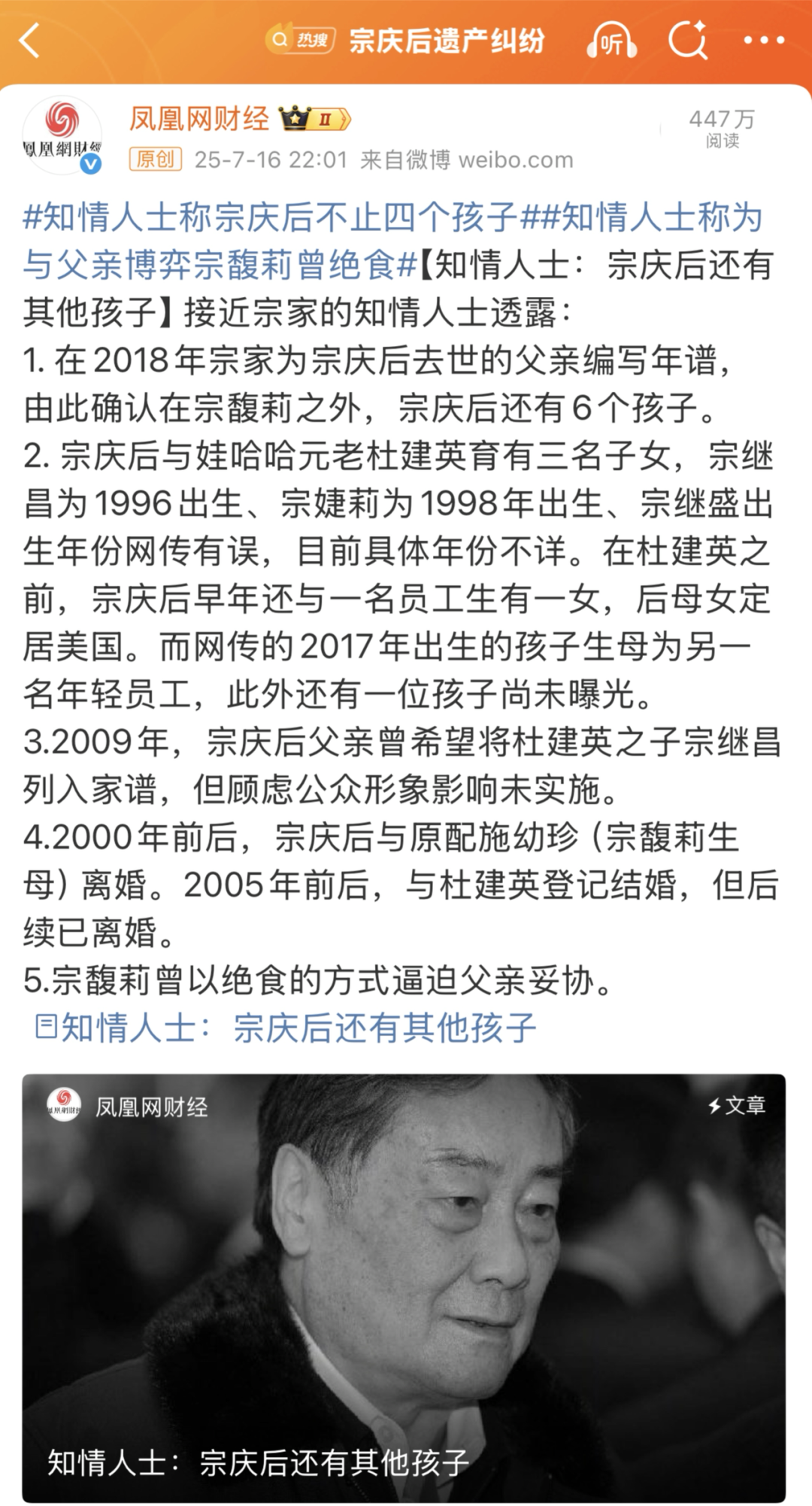Viewport: 812px width, 1506px height.
Task: Open the three-dot overflow menu
Action: click(x=764, y=40)
